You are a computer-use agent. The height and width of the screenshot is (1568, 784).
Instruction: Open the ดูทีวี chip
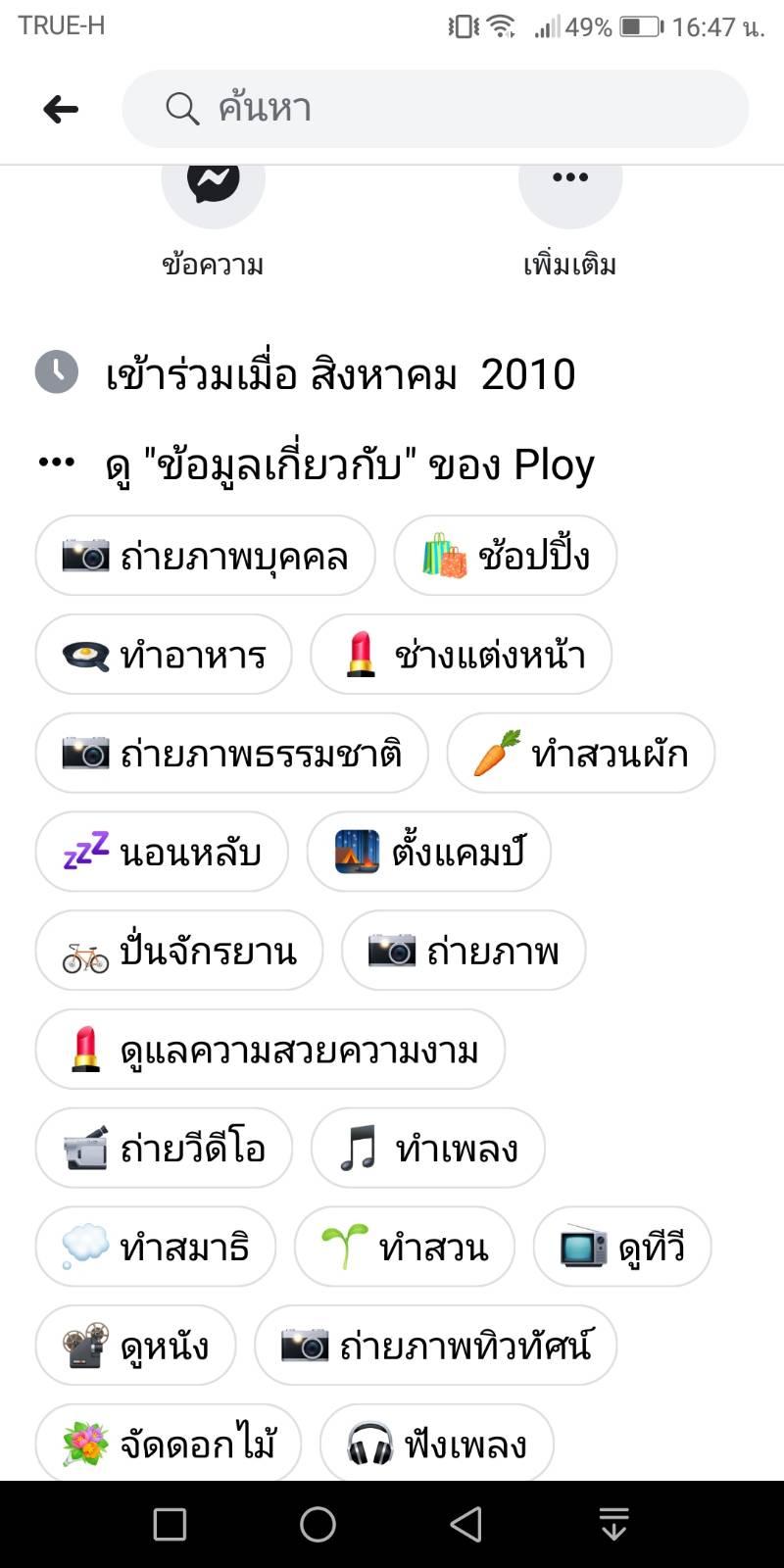622,1247
